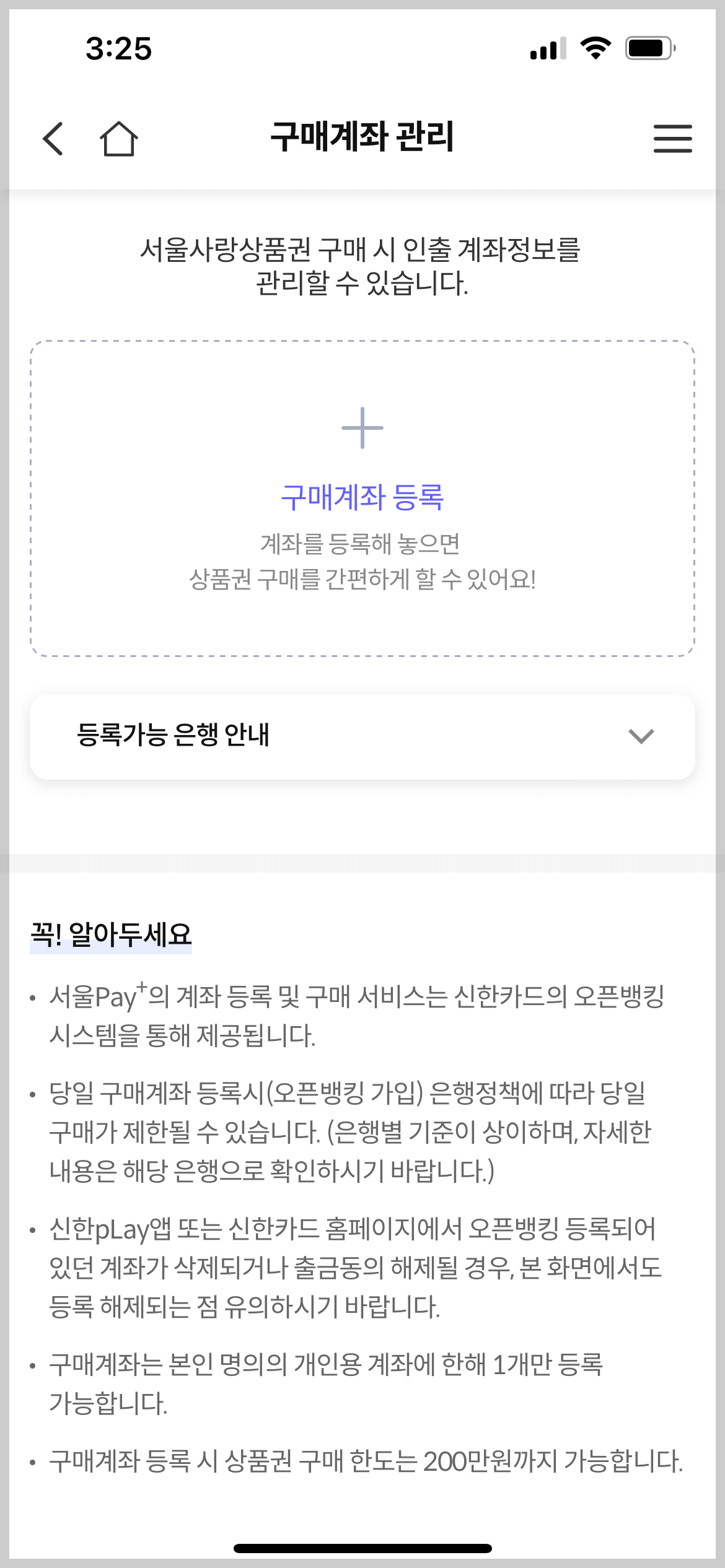Tap the dashed account registration box
This screenshot has height=1568, width=725.
click(362, 495)
